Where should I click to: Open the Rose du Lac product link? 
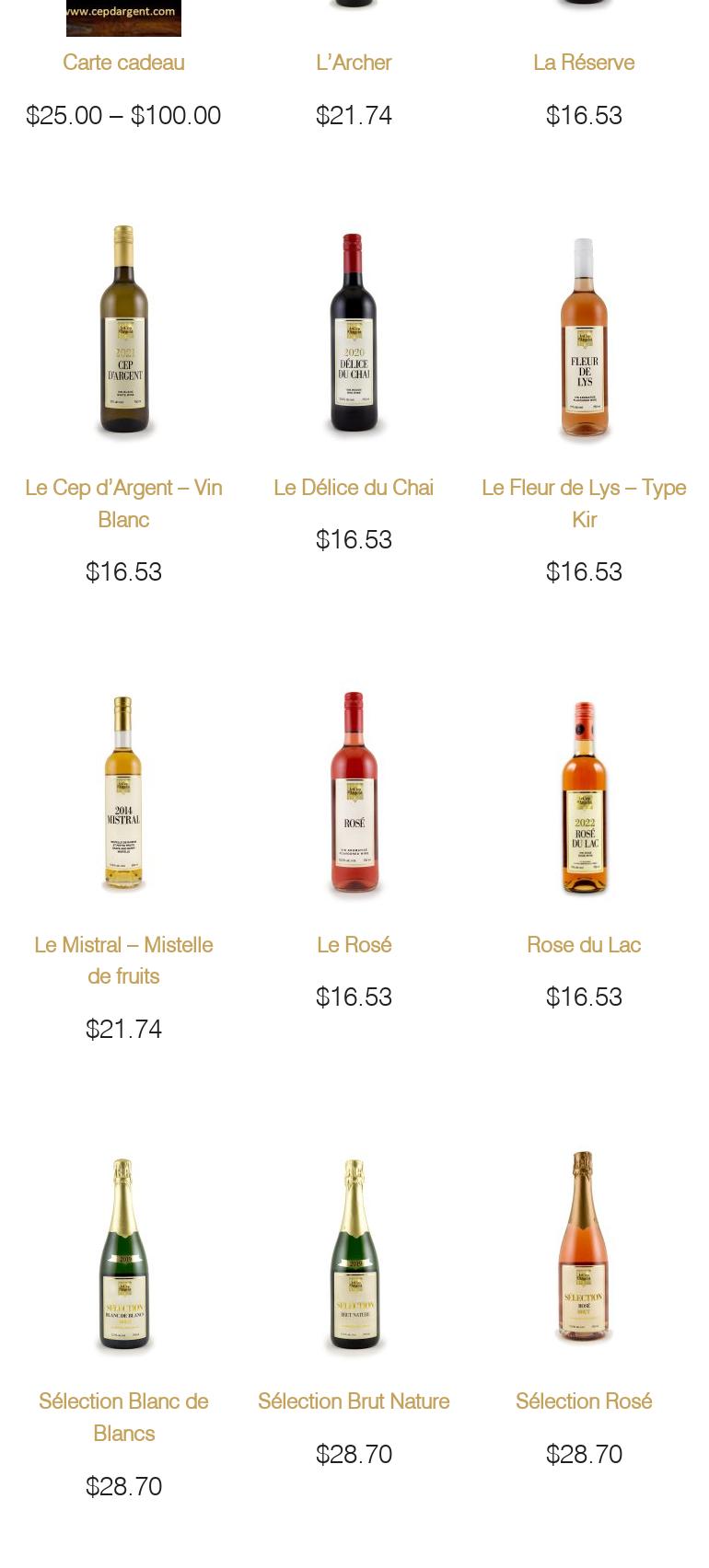[584, 944]
